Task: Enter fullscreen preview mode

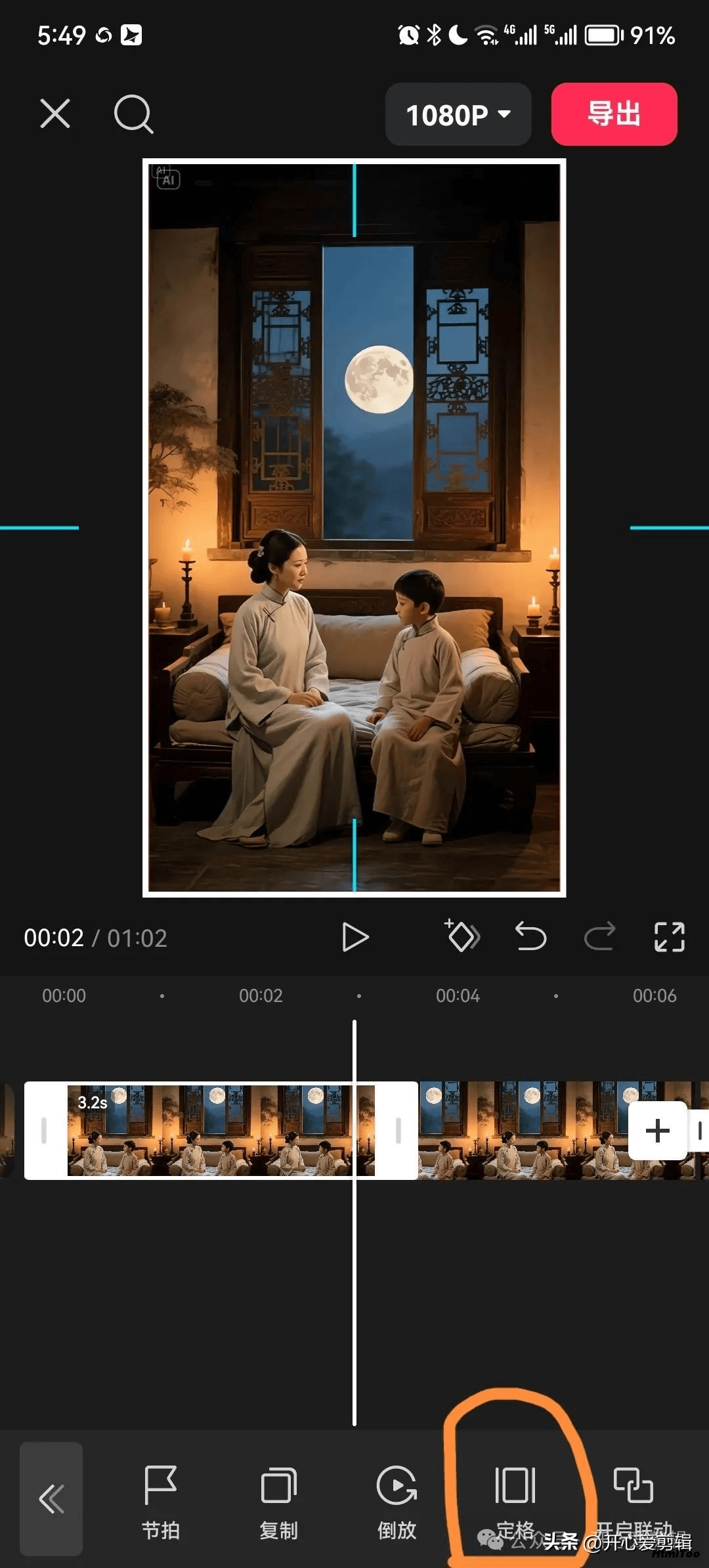Action: click(669, 936)
